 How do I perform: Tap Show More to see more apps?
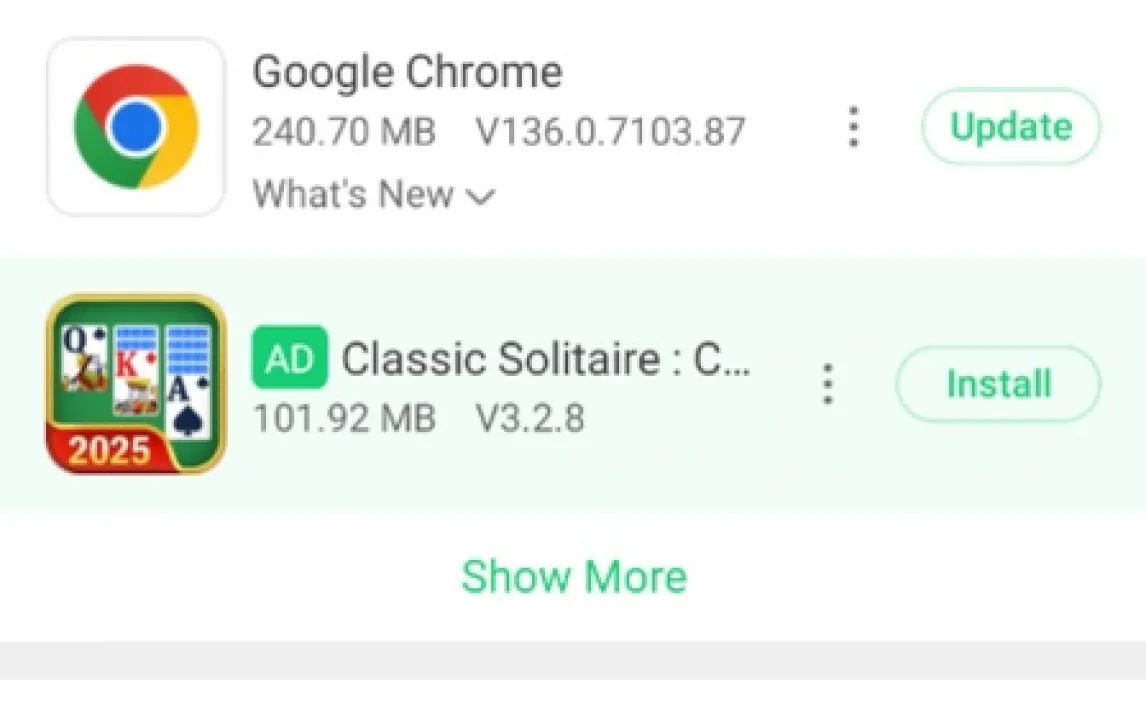tap(574, 576)
